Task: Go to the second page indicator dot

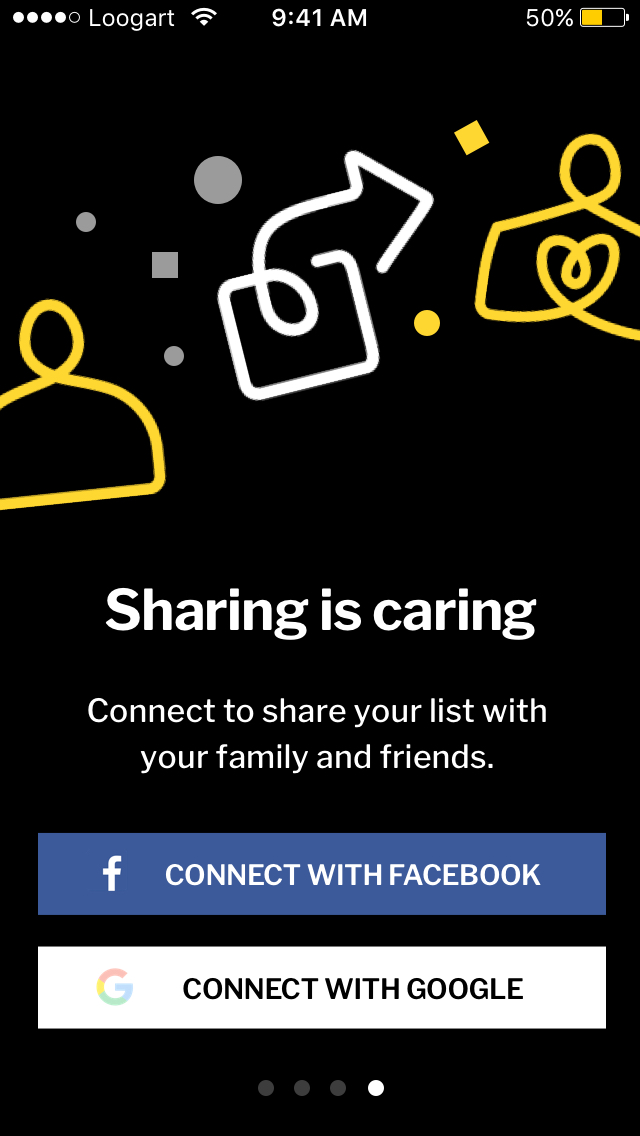Action: (x=302, y=1087)
